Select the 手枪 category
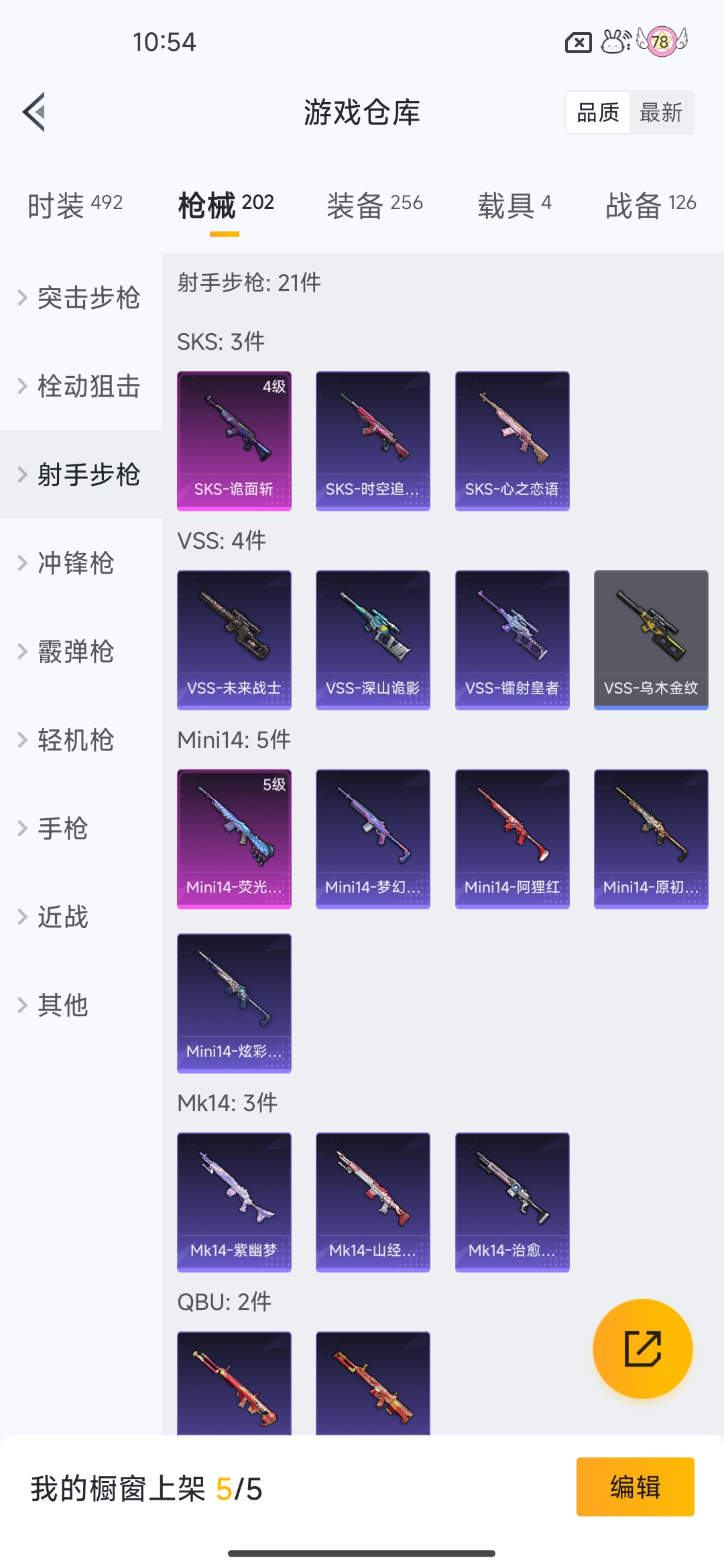The image size is (724, 1568). point(81,828)
